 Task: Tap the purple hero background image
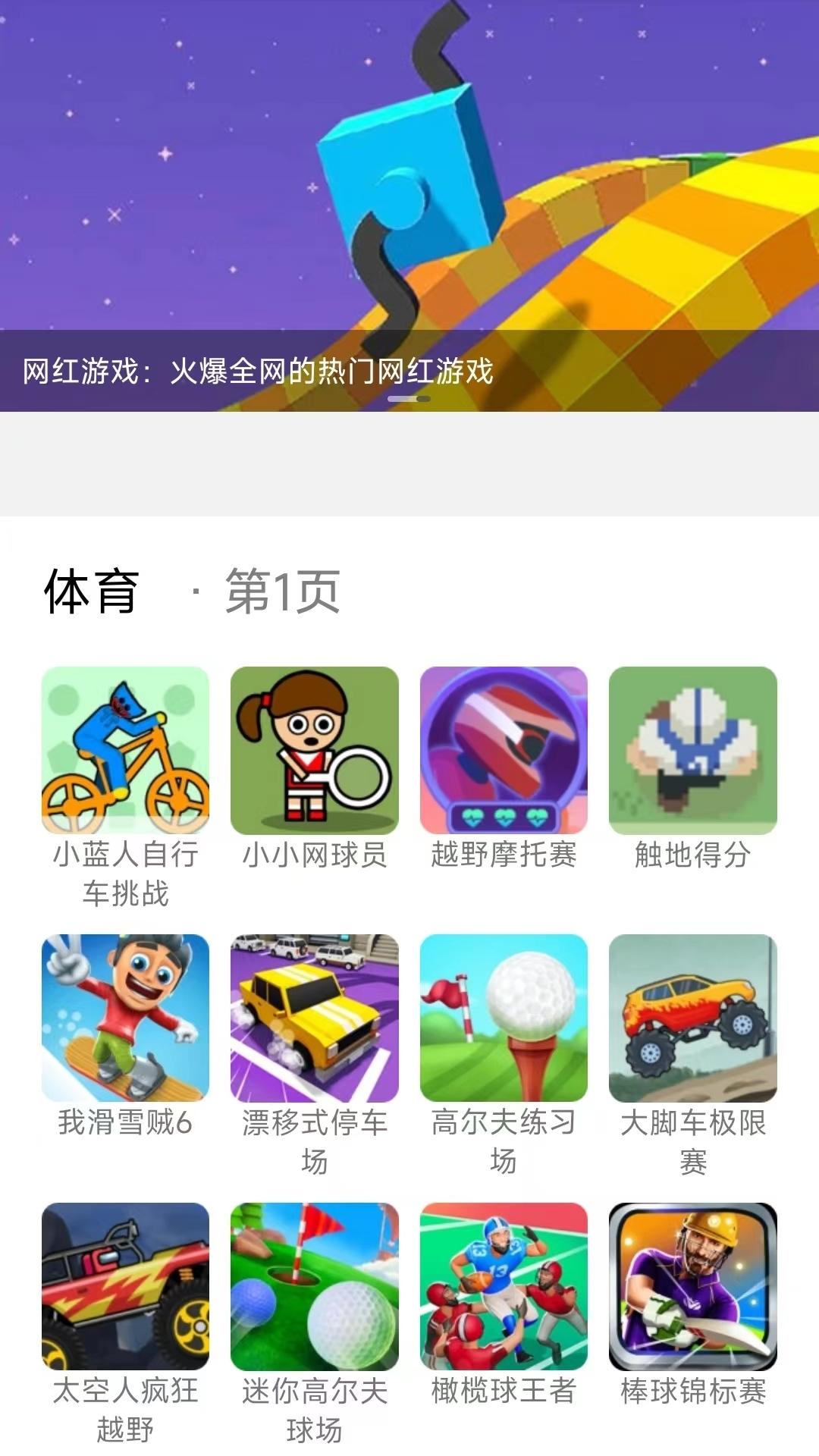coord(152,152)
